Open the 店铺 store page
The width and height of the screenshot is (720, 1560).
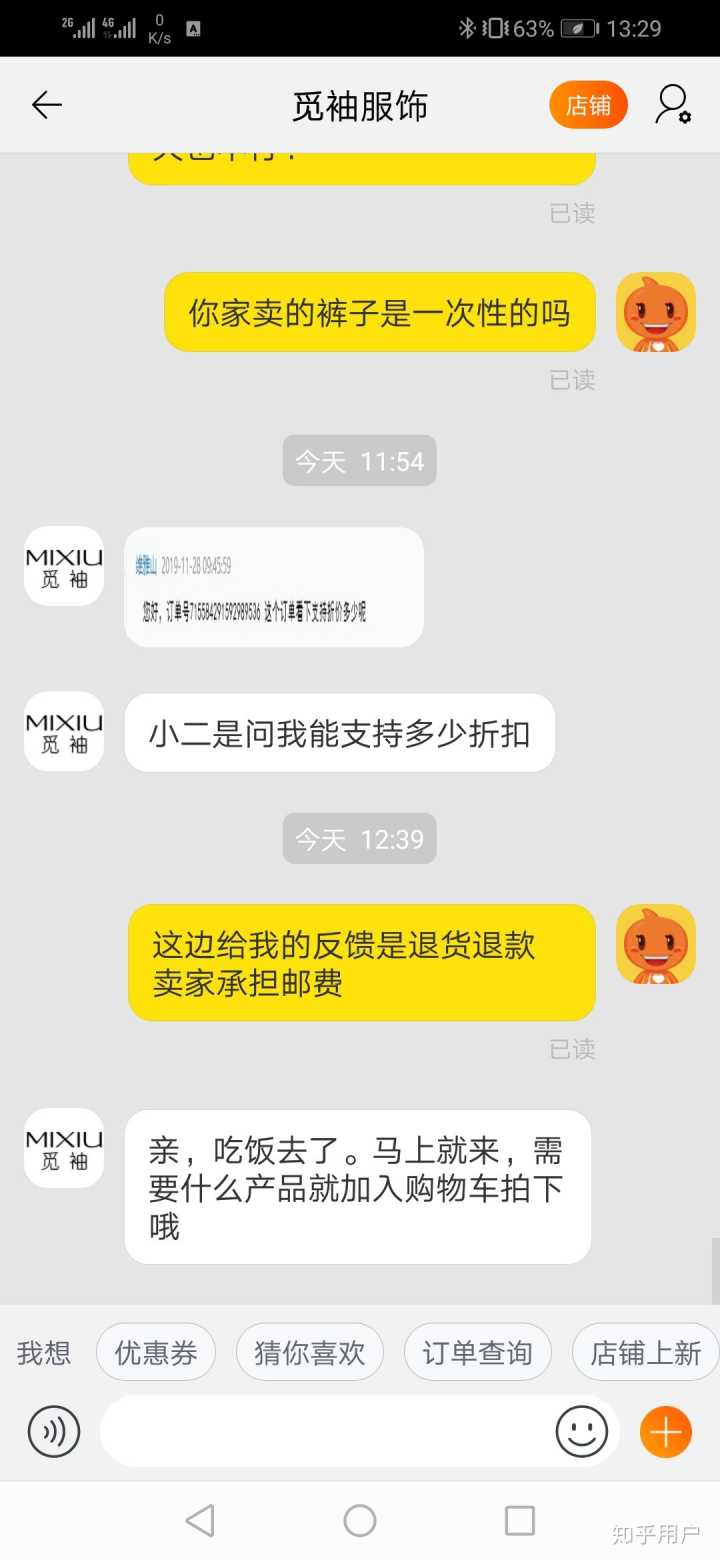[x=588, y=105]
